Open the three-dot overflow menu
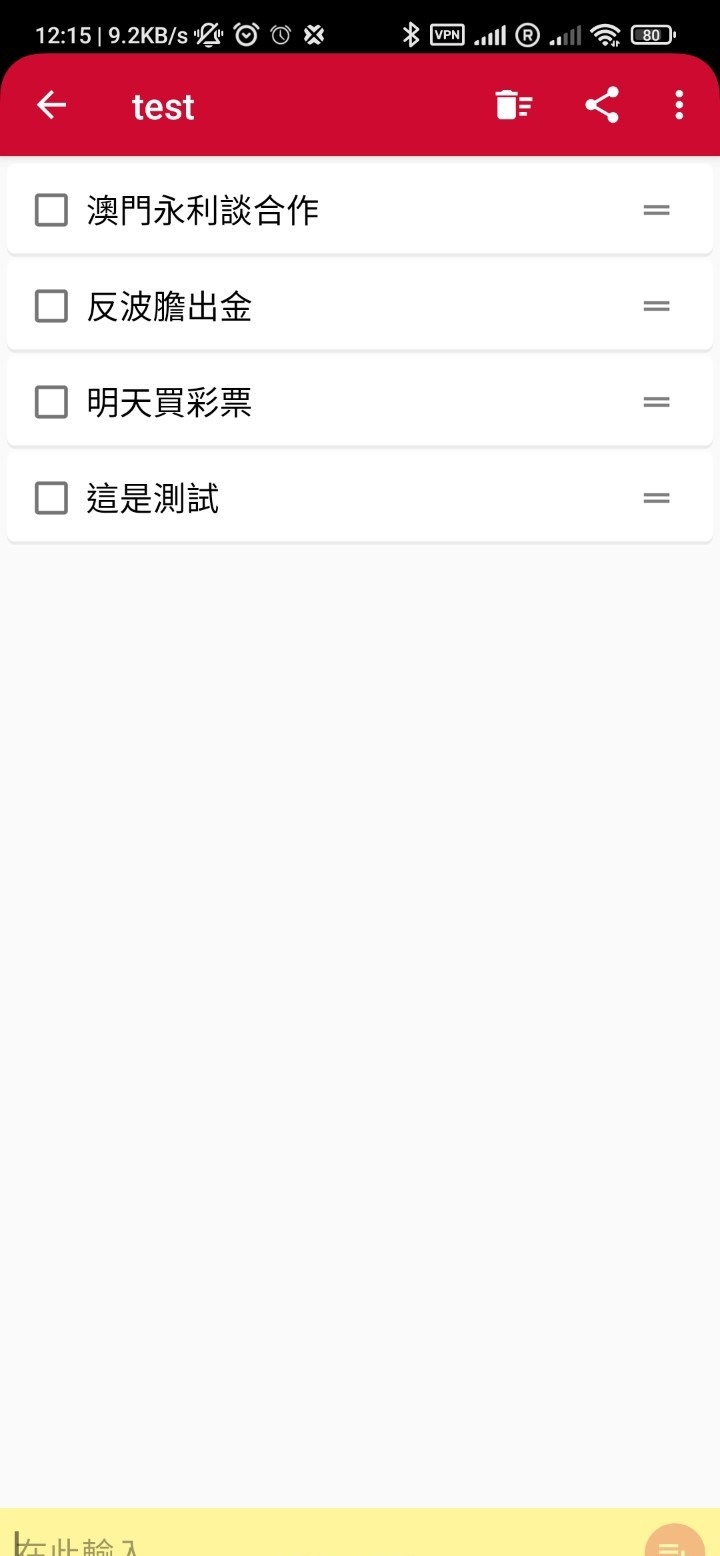Image resolution: width=720 pixels, height=1556 pixels. 679,104
